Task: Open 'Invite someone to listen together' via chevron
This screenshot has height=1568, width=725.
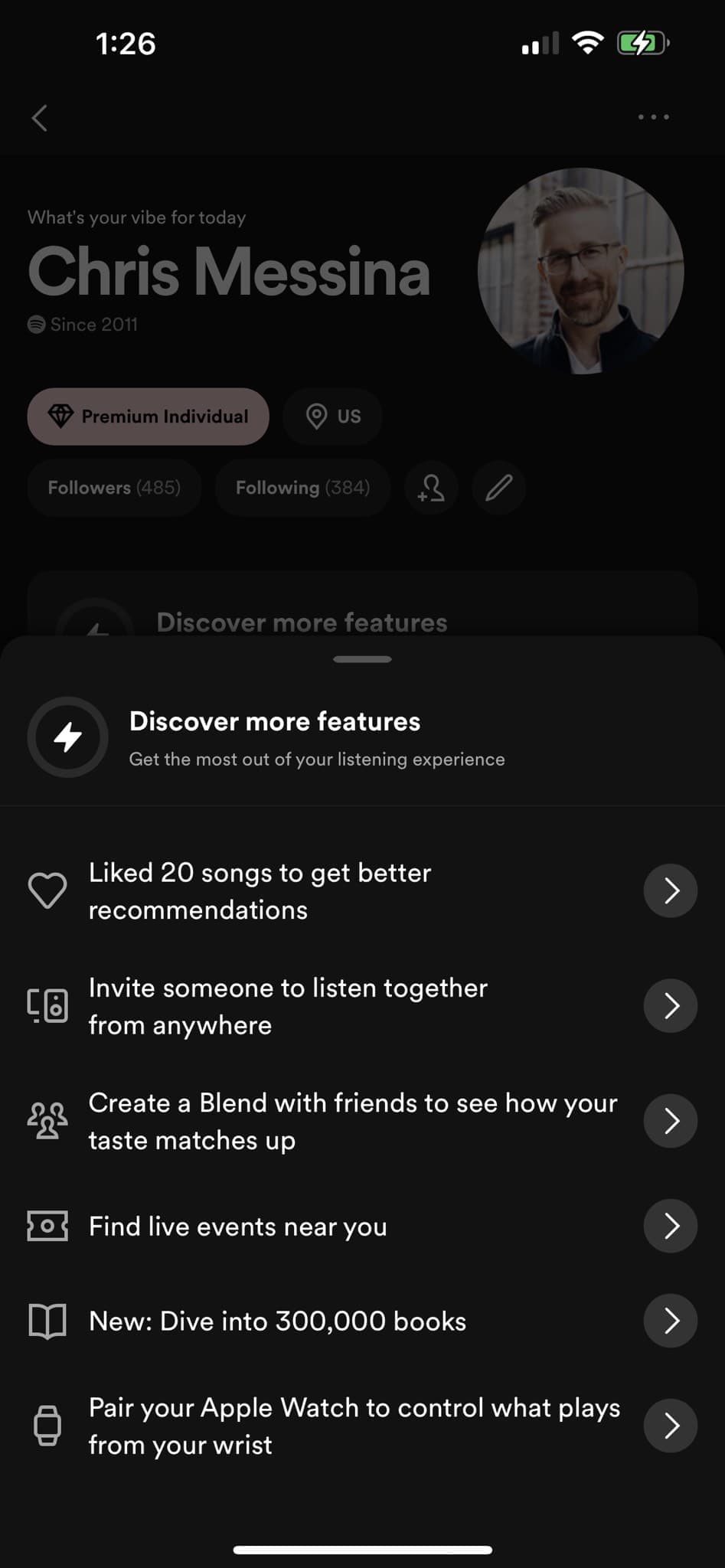Action: pyautogui.click(x=670, y=1005)
